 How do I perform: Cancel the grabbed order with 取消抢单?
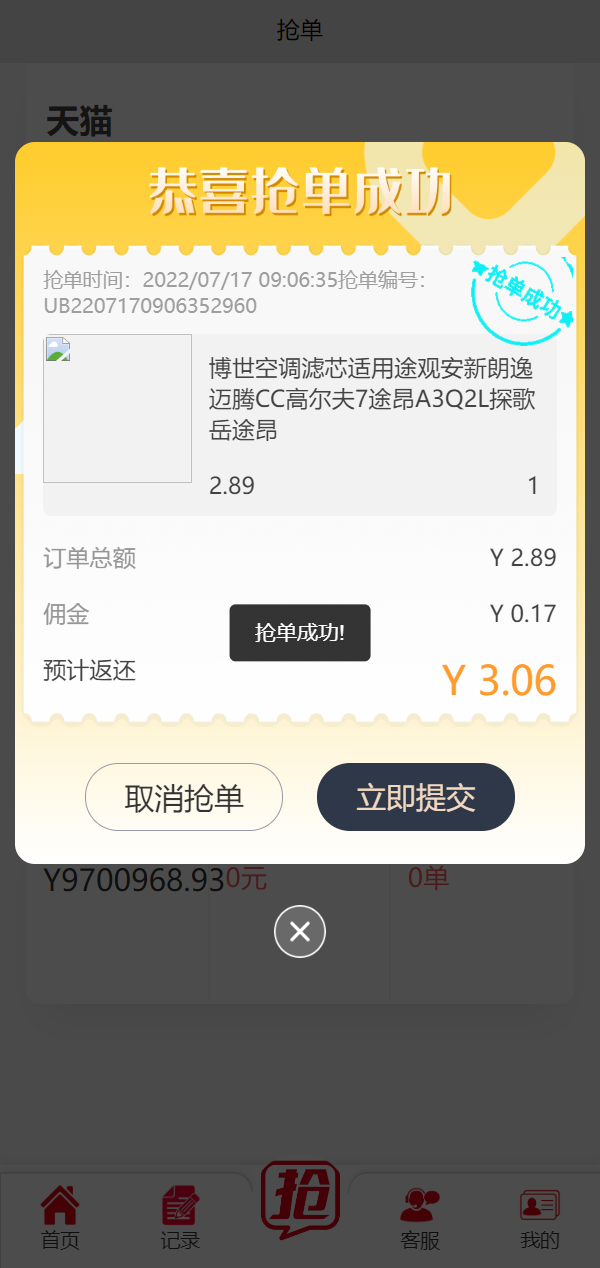[x=184, y=797]
